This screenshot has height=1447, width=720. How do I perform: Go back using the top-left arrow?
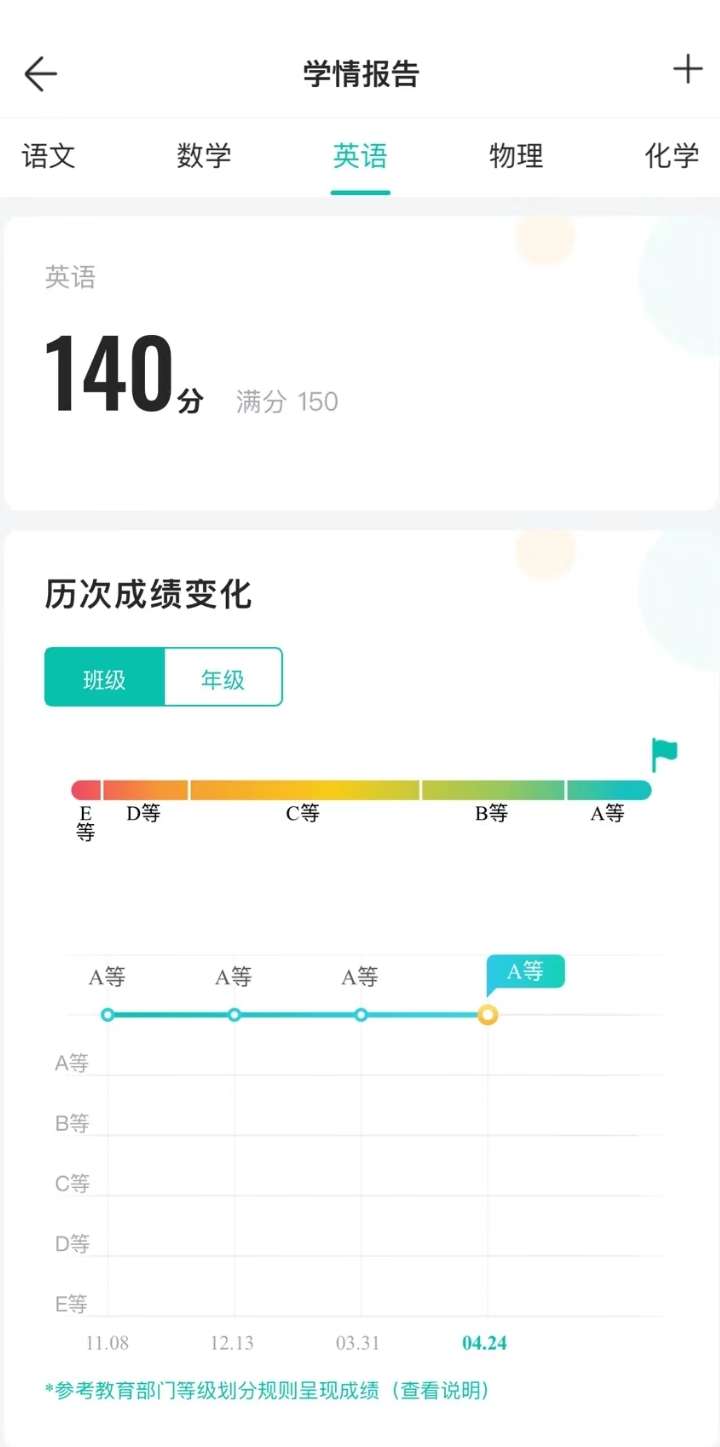40,74
